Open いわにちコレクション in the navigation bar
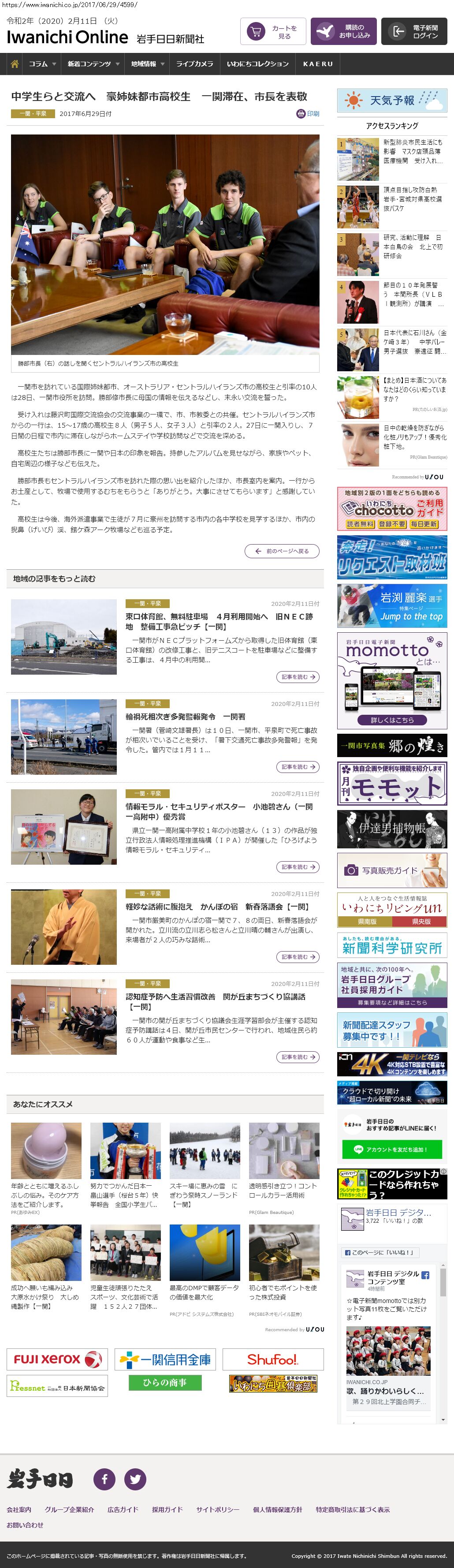 click(257, 64)
